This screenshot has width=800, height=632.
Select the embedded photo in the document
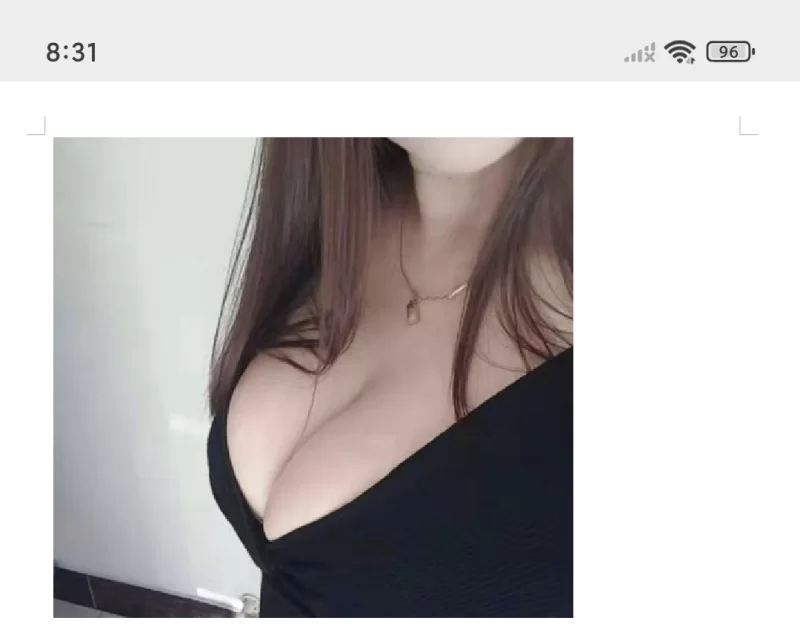313,377
